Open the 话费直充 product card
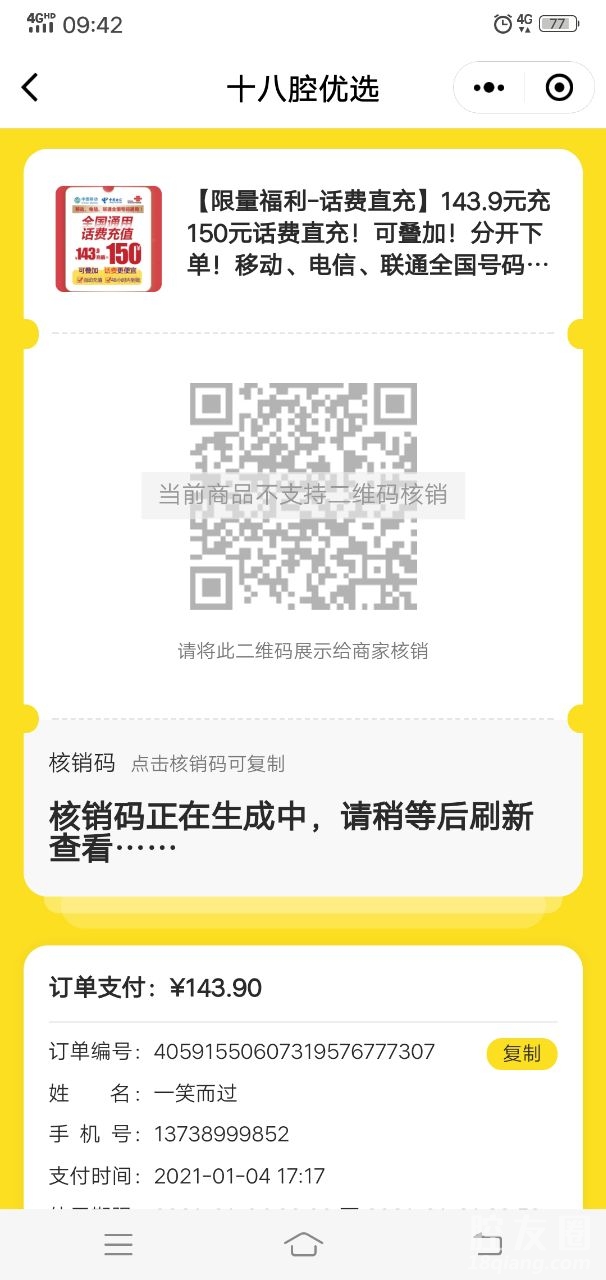 pyautogui.click(x=303, y=240)
